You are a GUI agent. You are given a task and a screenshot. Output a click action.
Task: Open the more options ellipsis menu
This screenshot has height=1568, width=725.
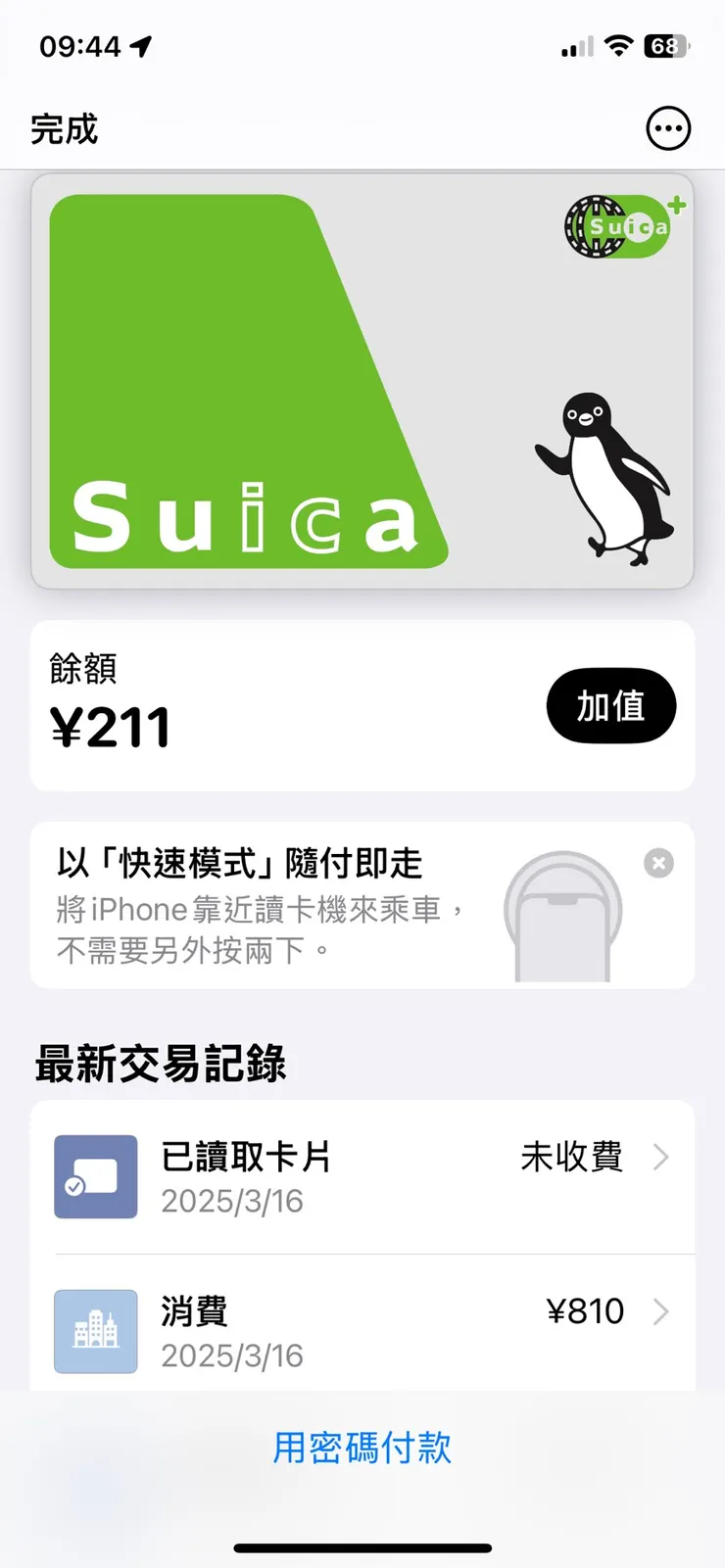(x=669, y=128)
